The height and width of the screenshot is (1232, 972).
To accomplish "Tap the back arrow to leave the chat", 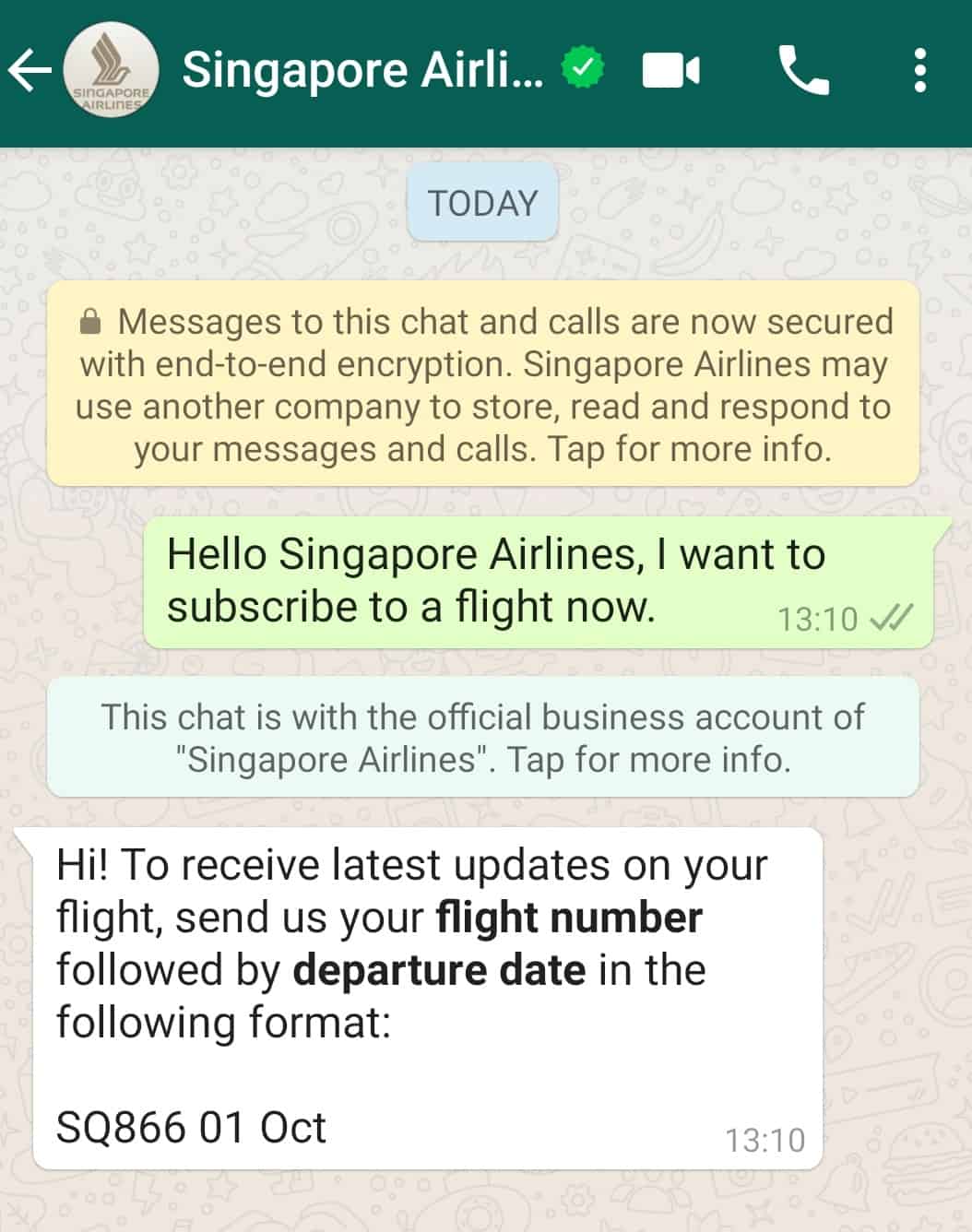I will (30, 70).
